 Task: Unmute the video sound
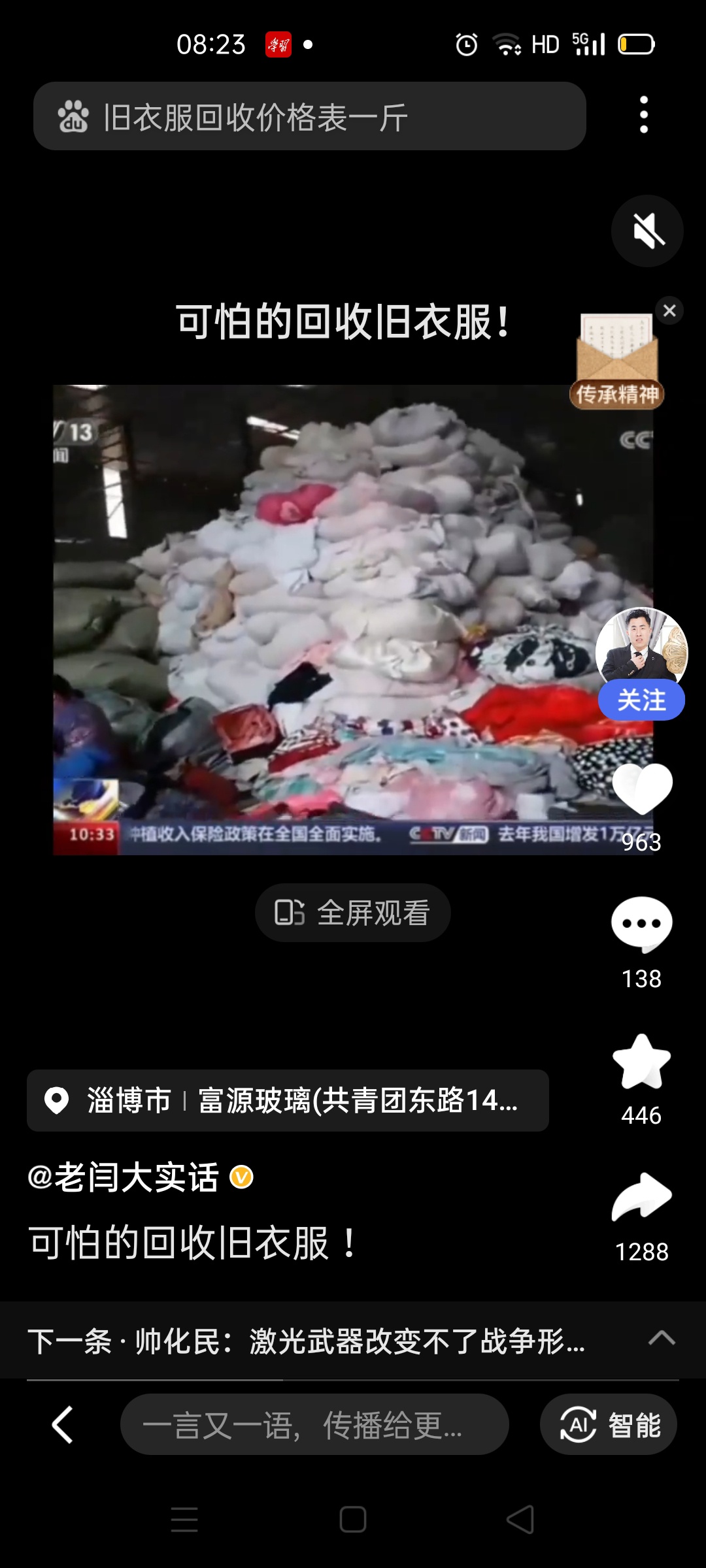click(x=647, y=231)
